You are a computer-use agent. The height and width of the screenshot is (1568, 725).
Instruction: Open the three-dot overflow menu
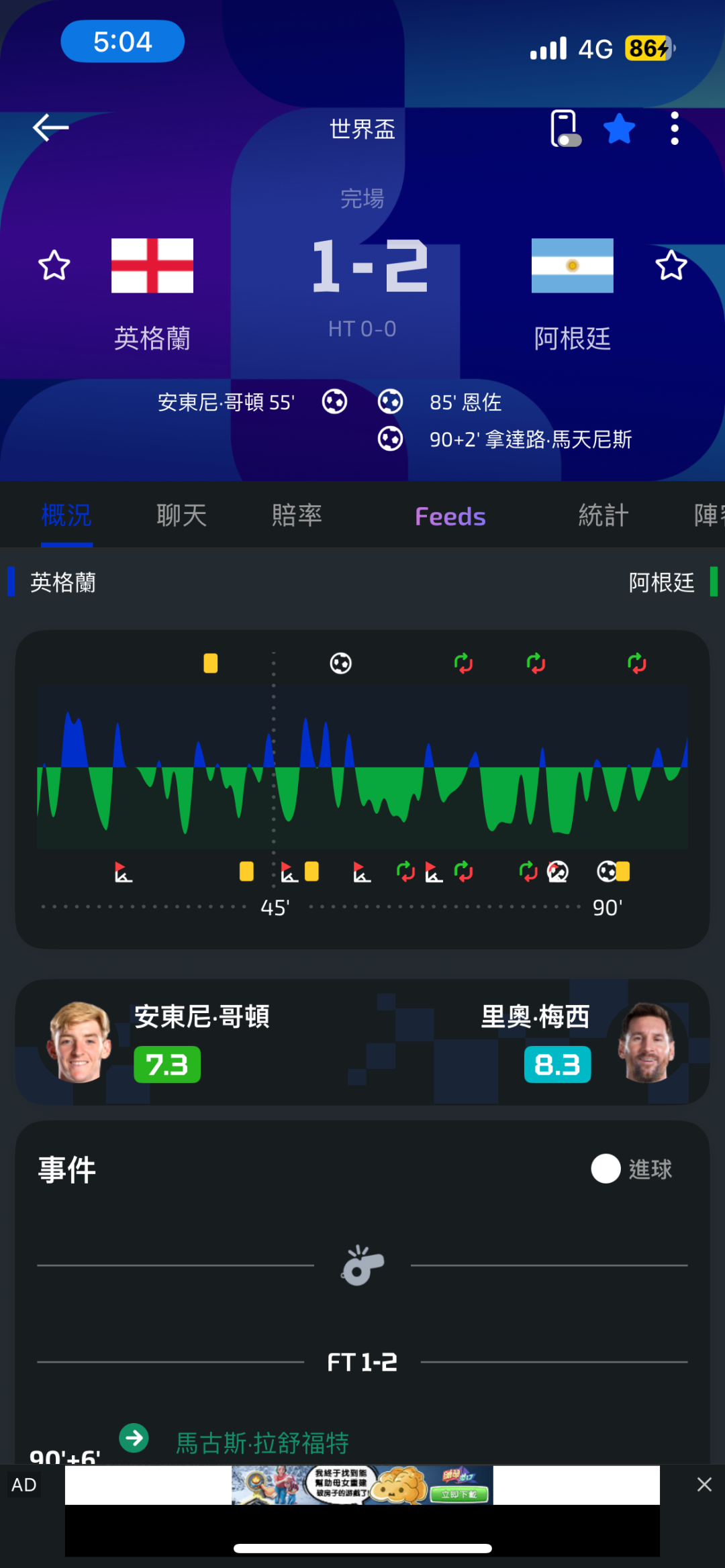(675, 128)
